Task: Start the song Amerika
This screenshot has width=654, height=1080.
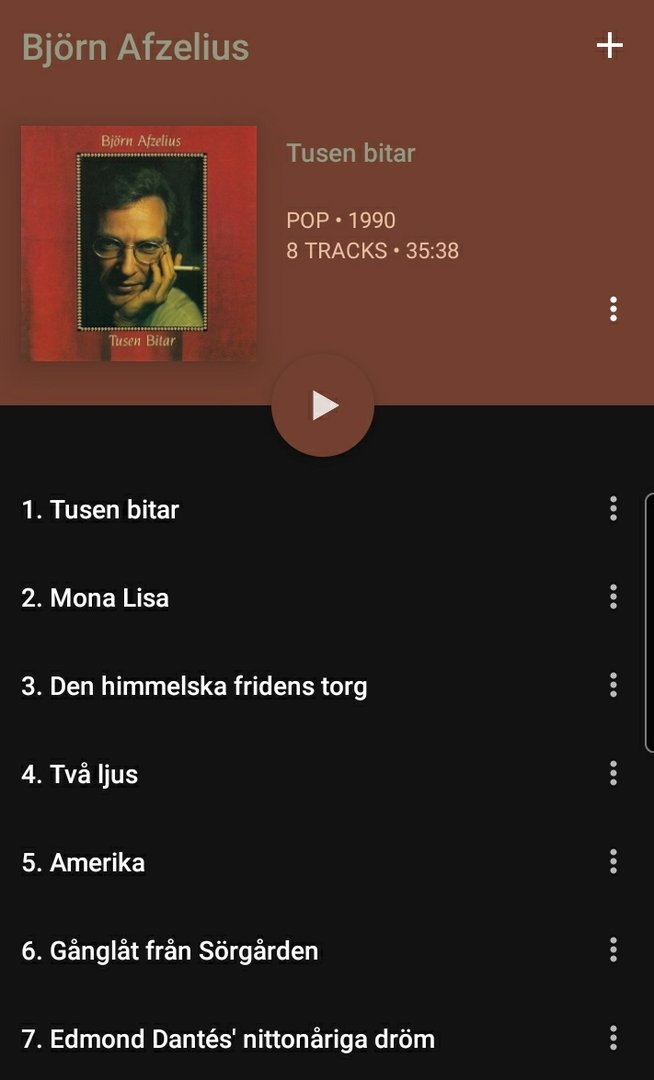Action: pyautogui.click(x=84, y=862)
